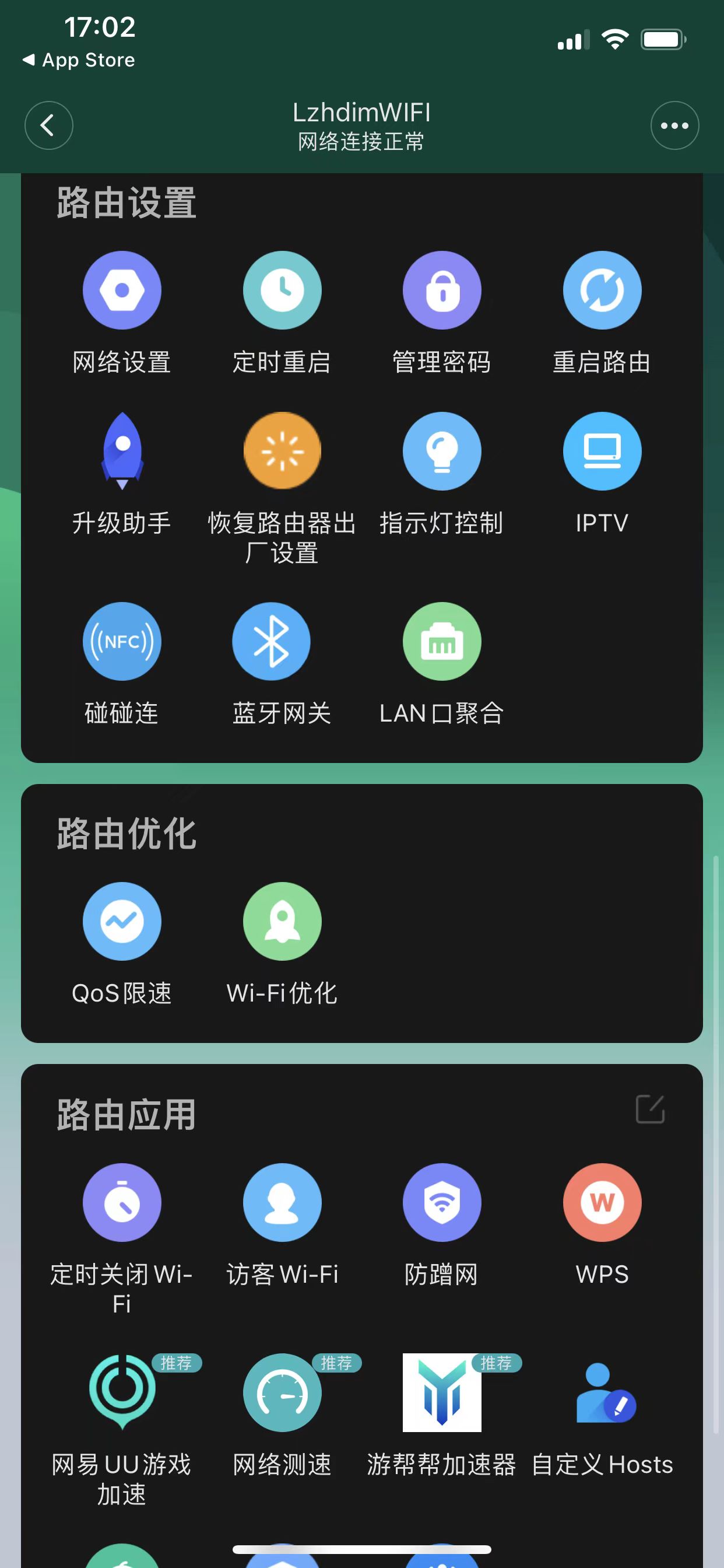Tap 重启路由 to restart router

(x=602, y=313)
